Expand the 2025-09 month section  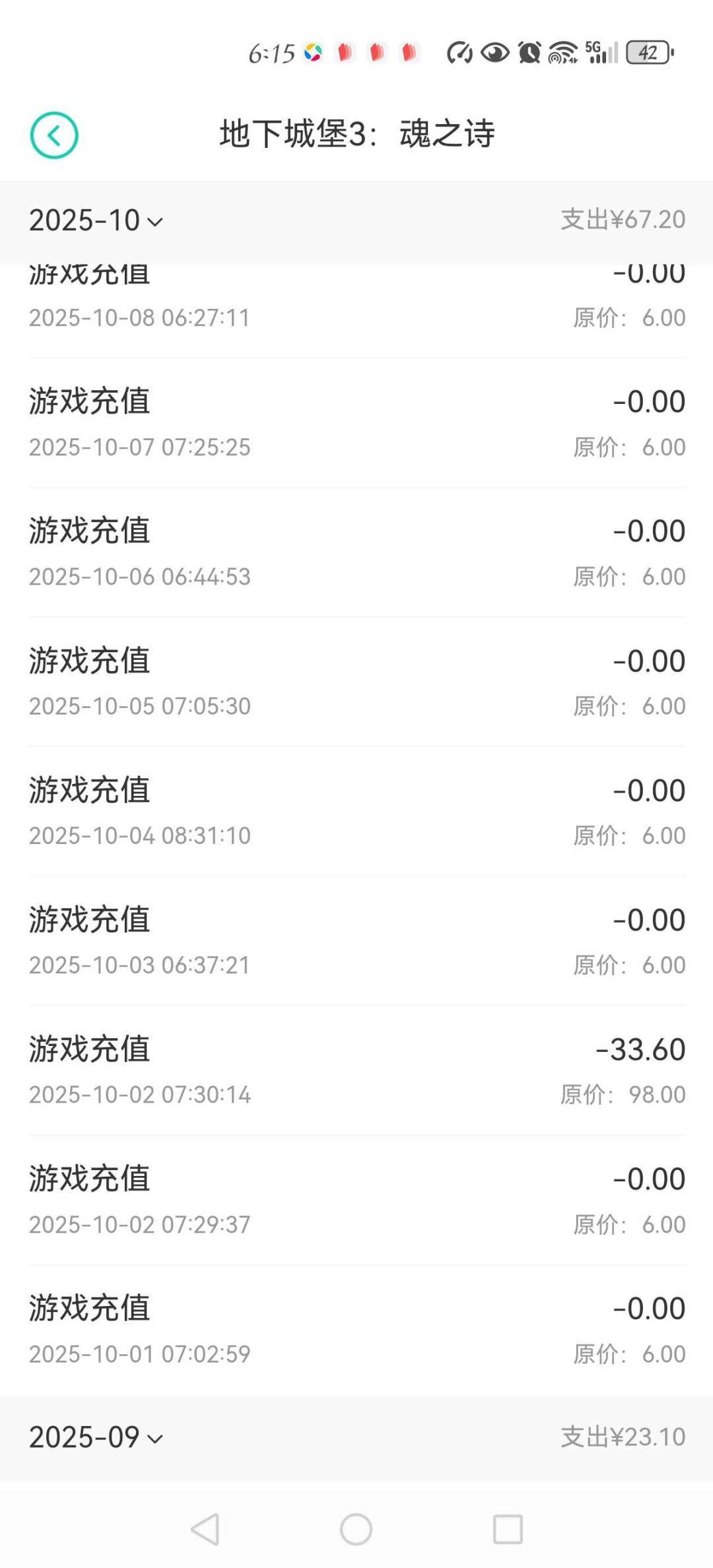tap(96, 1437)
